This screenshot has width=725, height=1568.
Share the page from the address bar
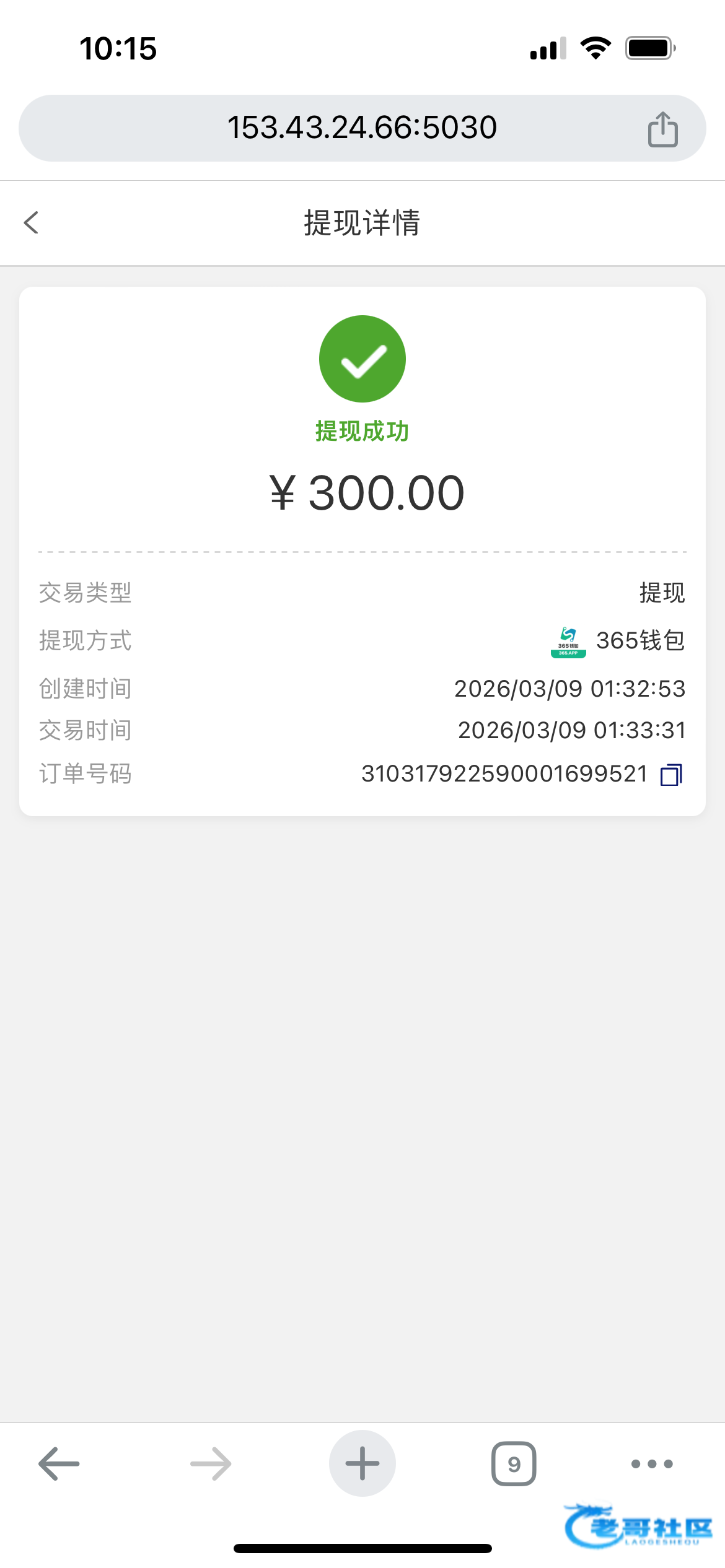[x=662, y=129]
